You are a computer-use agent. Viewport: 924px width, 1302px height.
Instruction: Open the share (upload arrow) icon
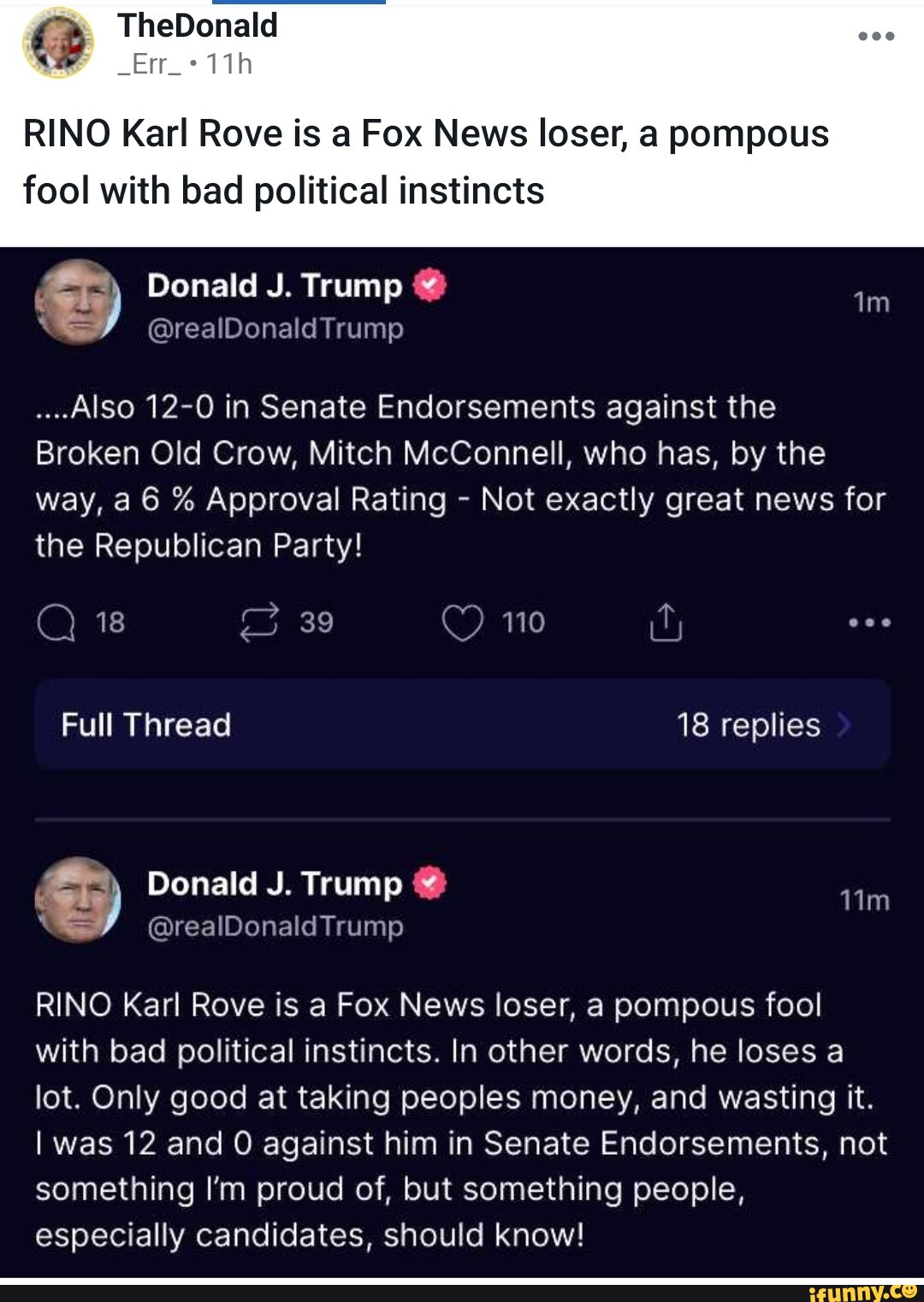click(x=666, y=623)
